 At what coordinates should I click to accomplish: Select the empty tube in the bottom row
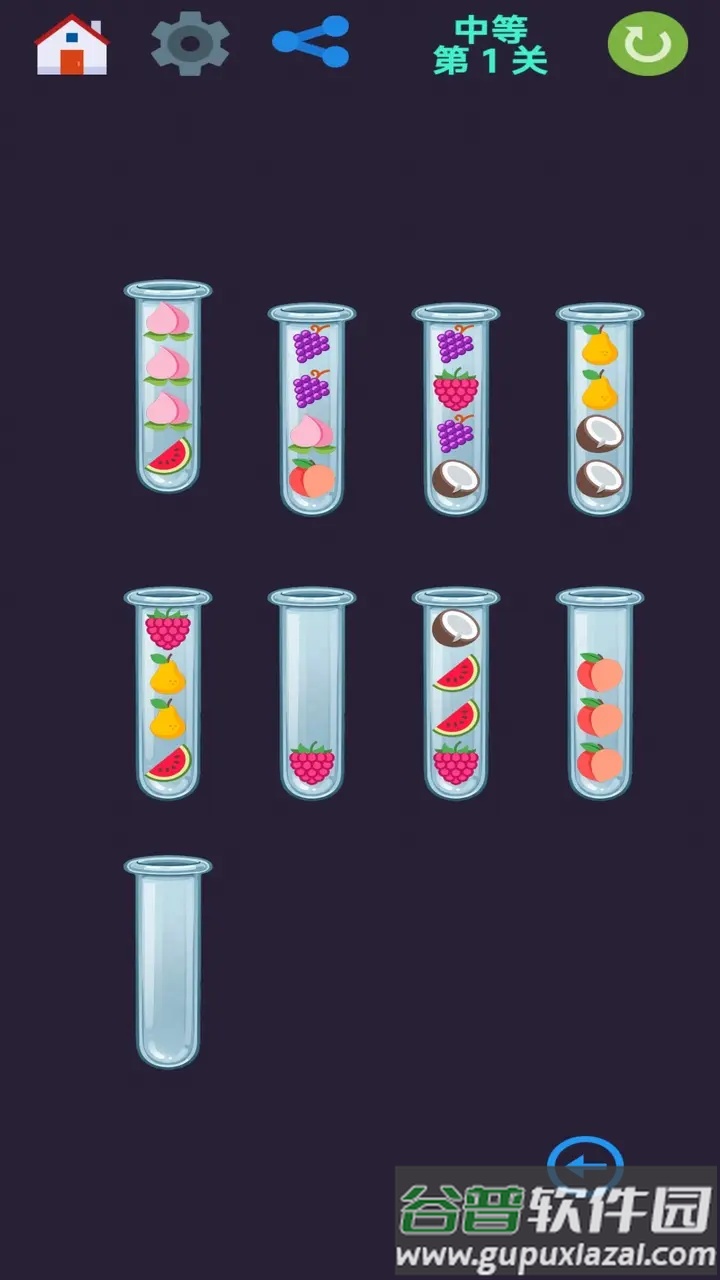click(x=168, y=962)
